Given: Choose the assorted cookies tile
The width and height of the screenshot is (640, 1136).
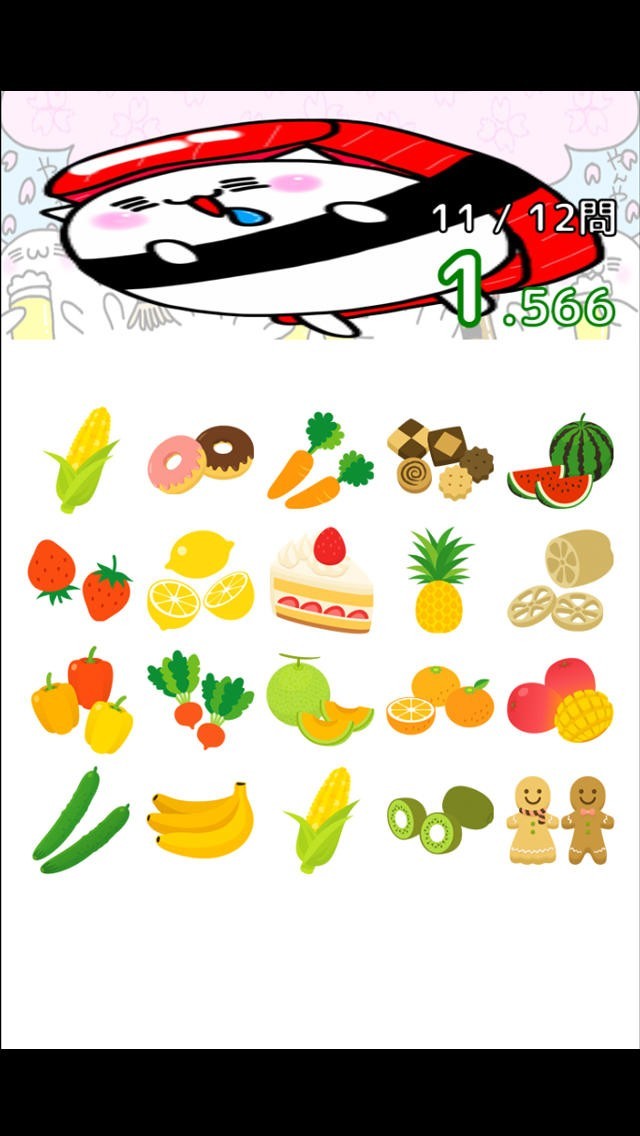Looking at the screenshot, I should pos(440,459).
